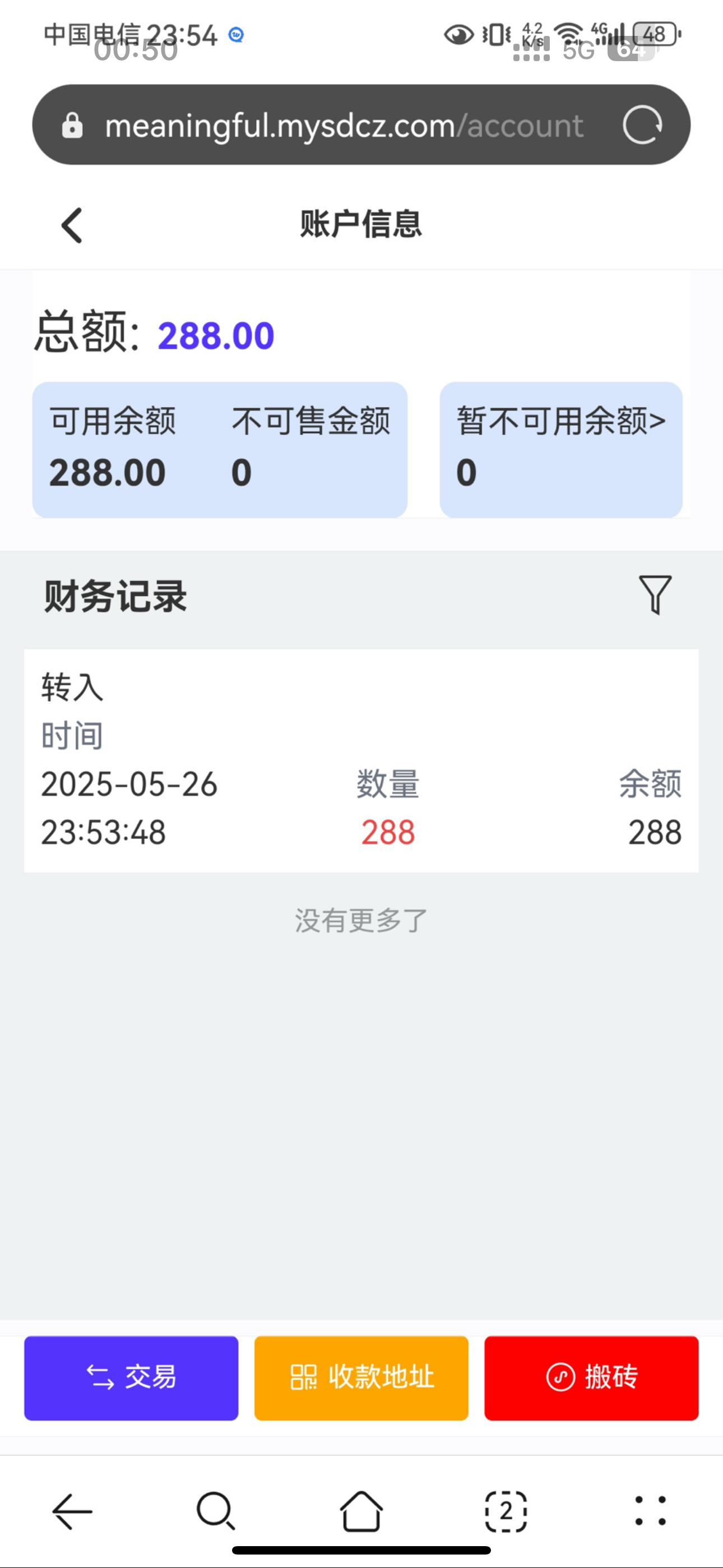Open the 财务记录 filter funnel

coord(655,594)
